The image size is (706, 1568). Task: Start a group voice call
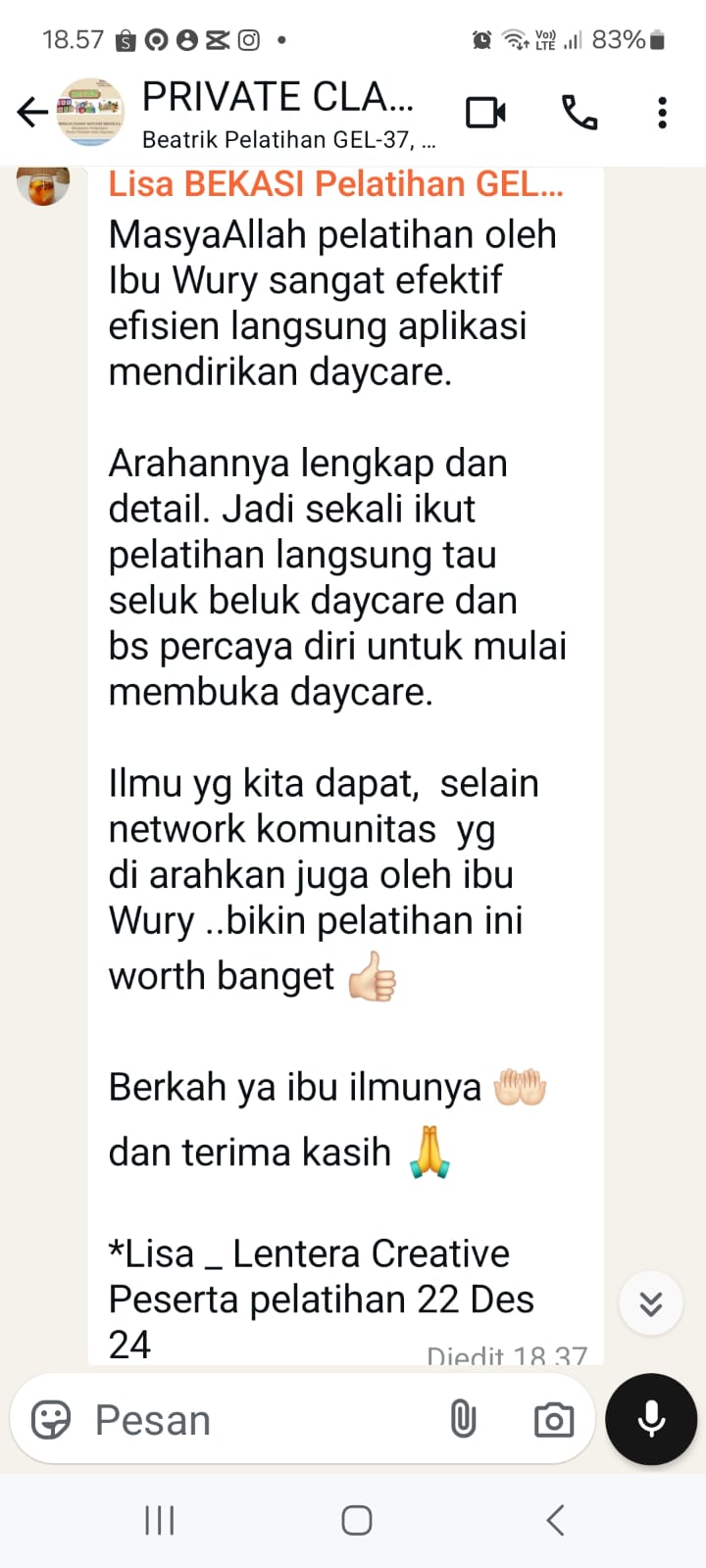(579, 113)
